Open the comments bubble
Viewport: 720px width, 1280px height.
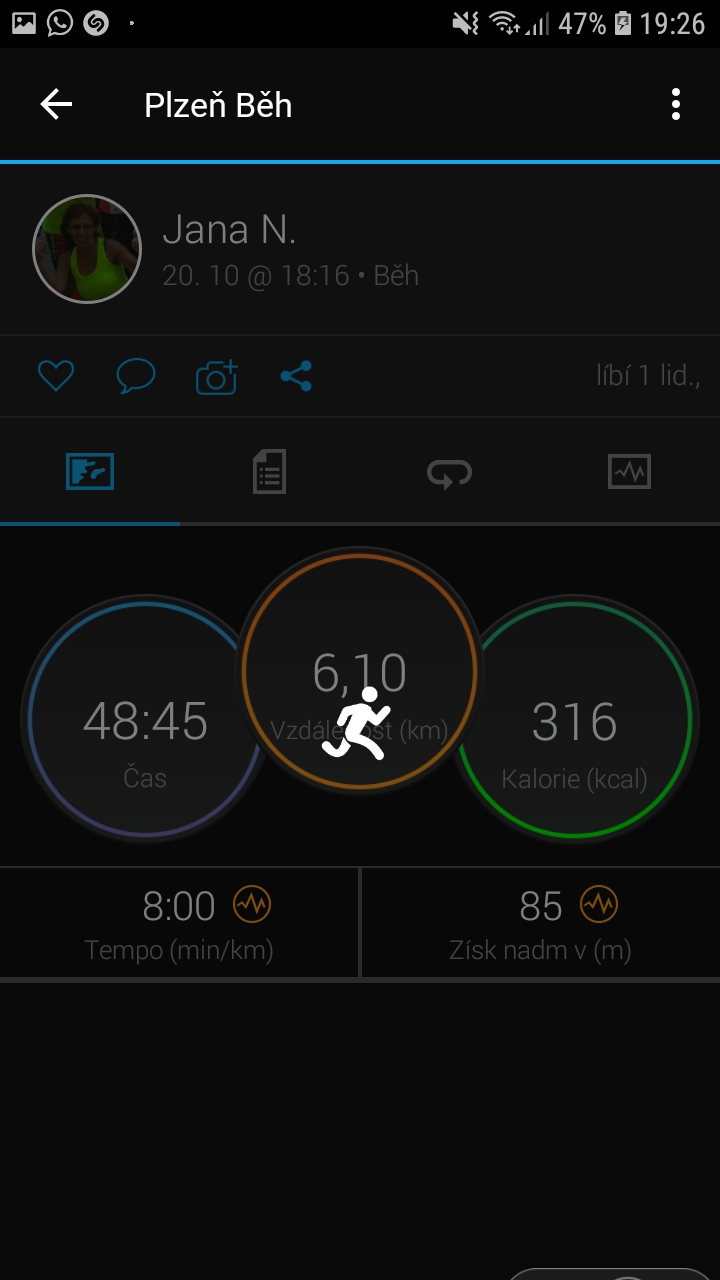pyautogui.click(x=135, y=376)
